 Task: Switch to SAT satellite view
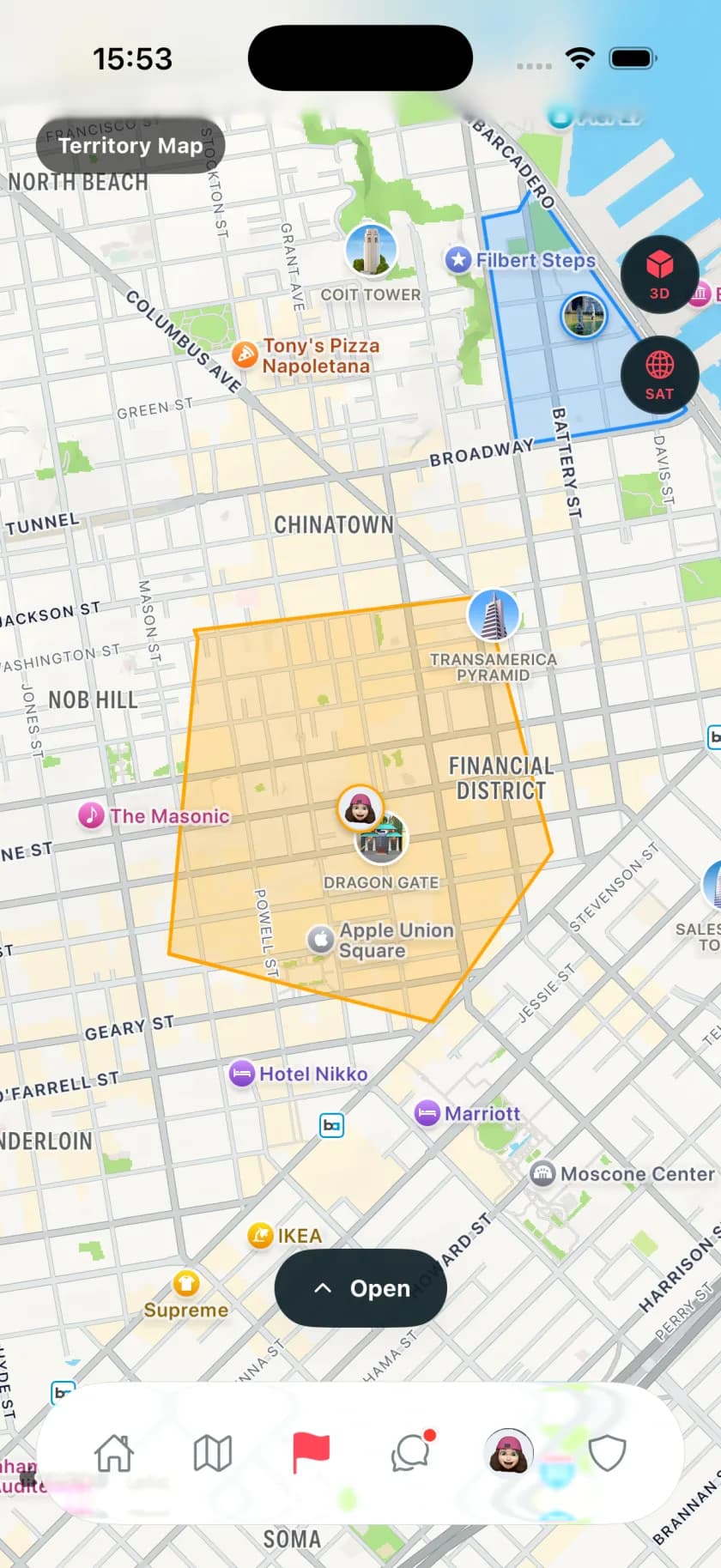point(659,375)
